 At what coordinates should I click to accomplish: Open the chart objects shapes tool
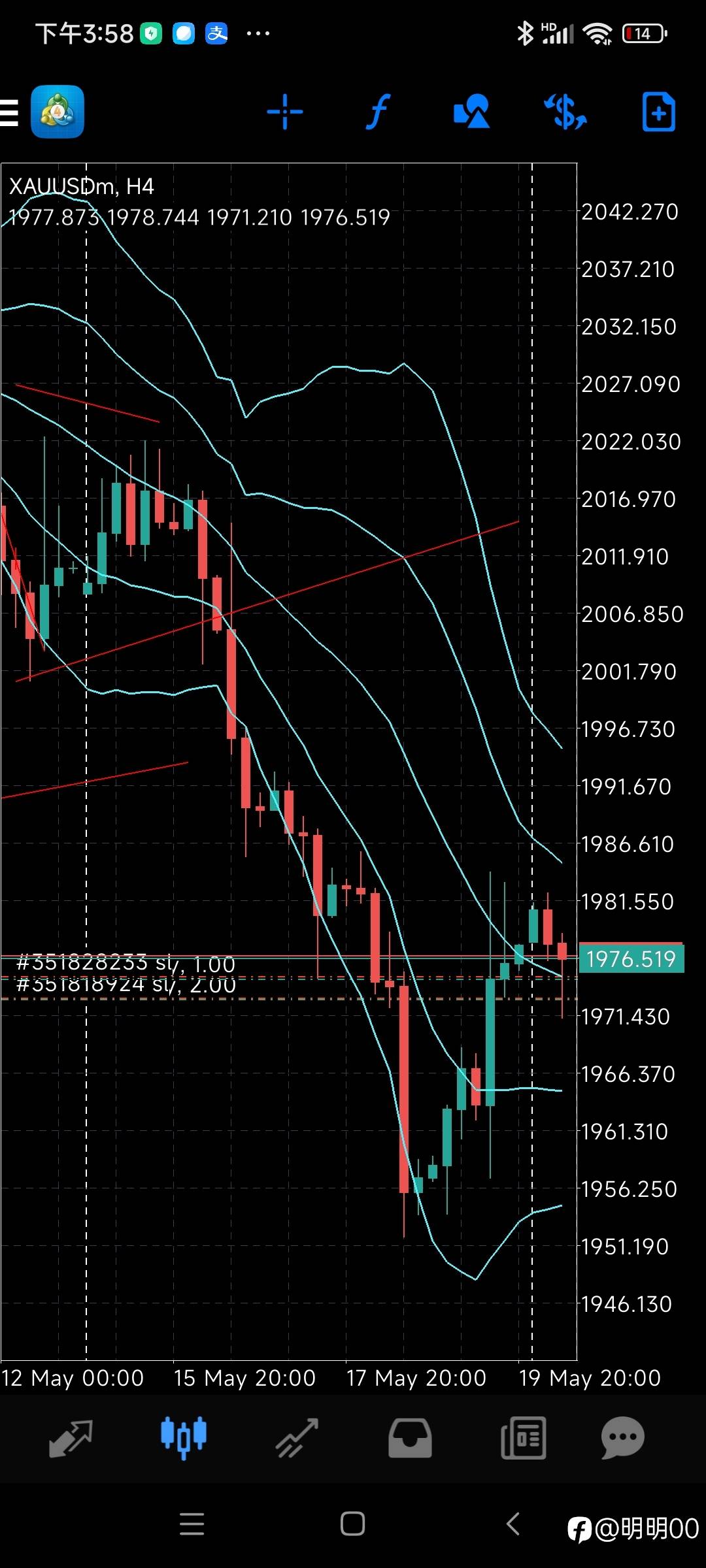(471, 111)
